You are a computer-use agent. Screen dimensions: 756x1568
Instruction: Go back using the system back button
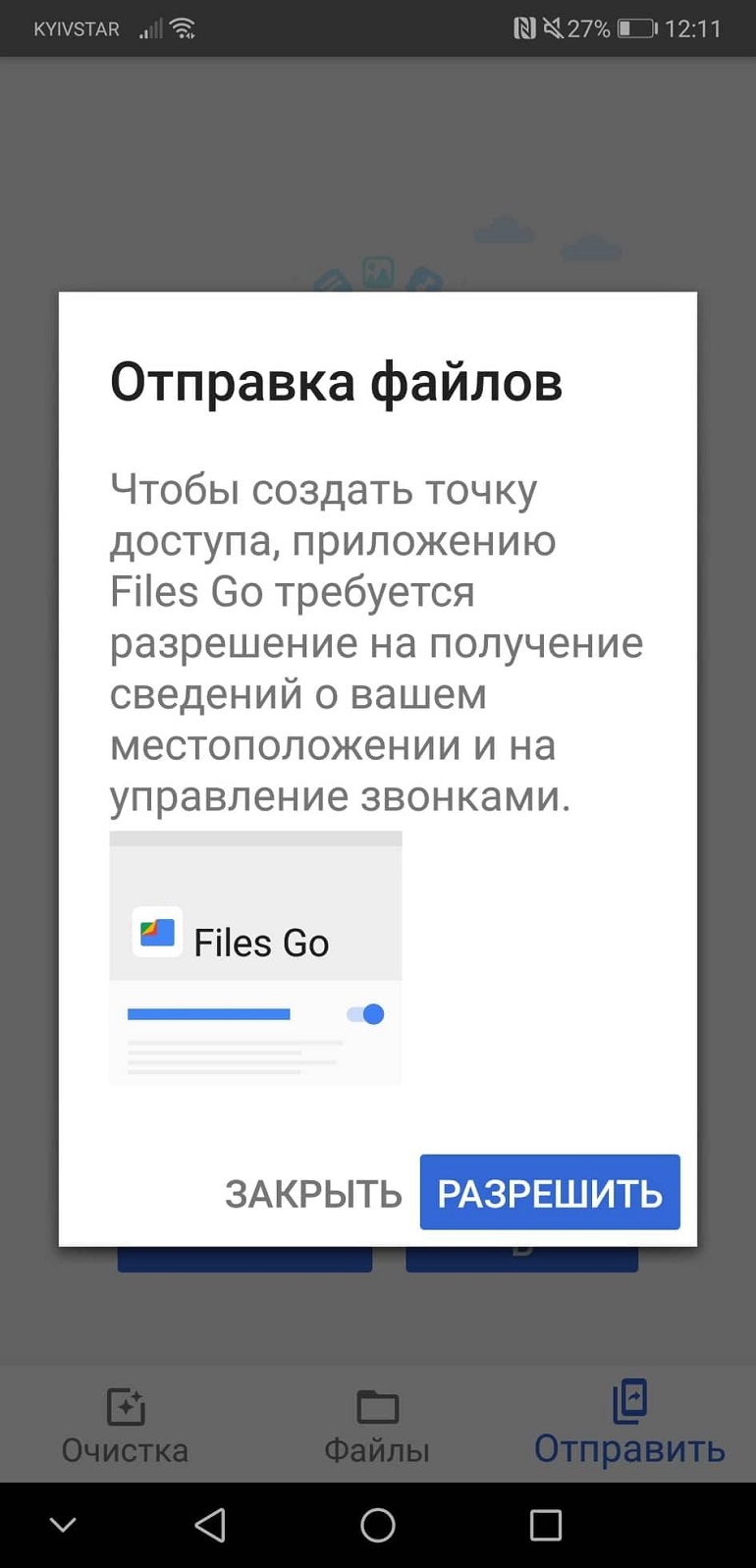(210, 1525)
